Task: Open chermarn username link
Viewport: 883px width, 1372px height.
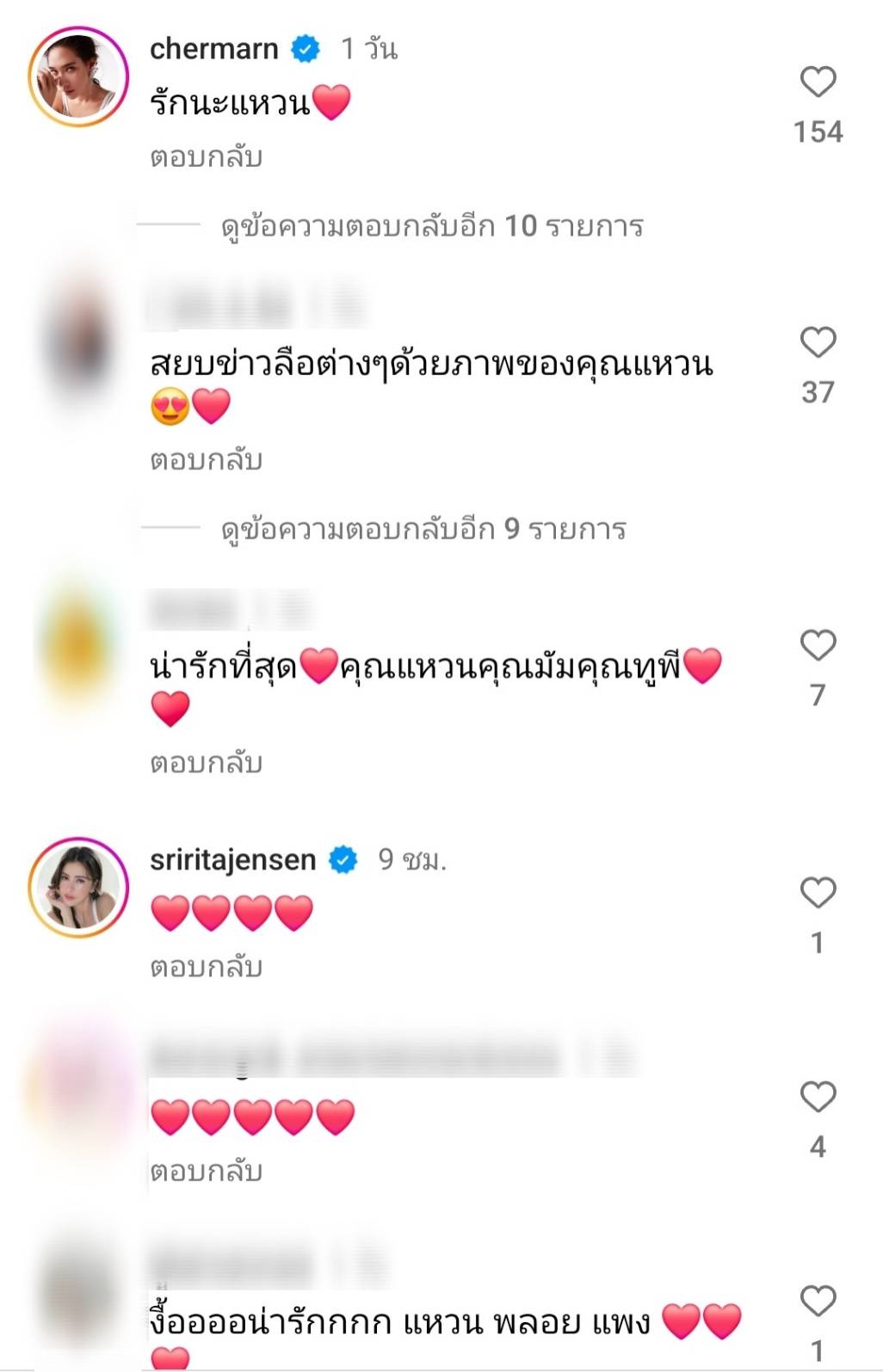Action: point(213,49)
